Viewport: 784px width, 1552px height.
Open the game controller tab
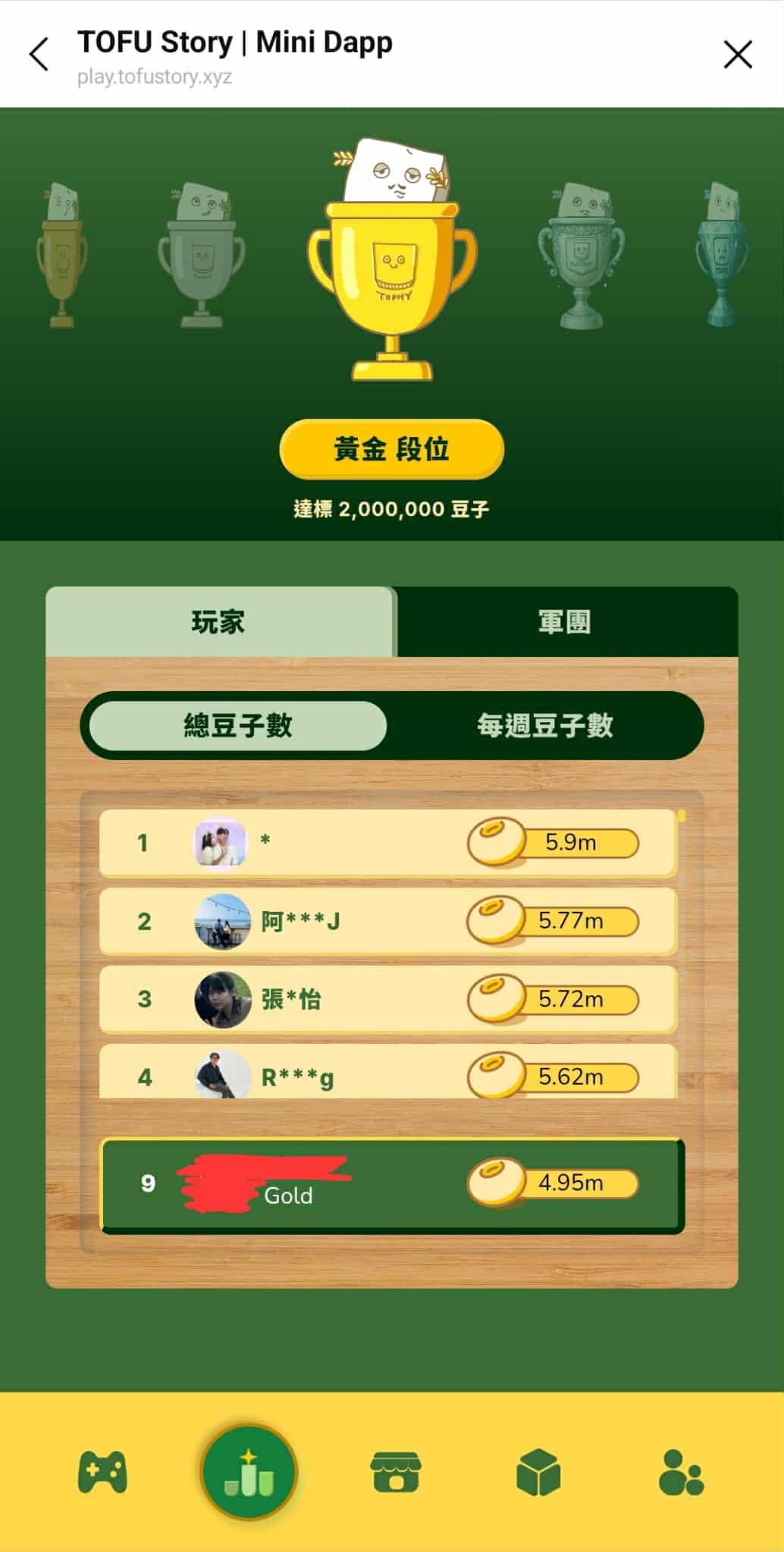click(x=102, y=1473)
